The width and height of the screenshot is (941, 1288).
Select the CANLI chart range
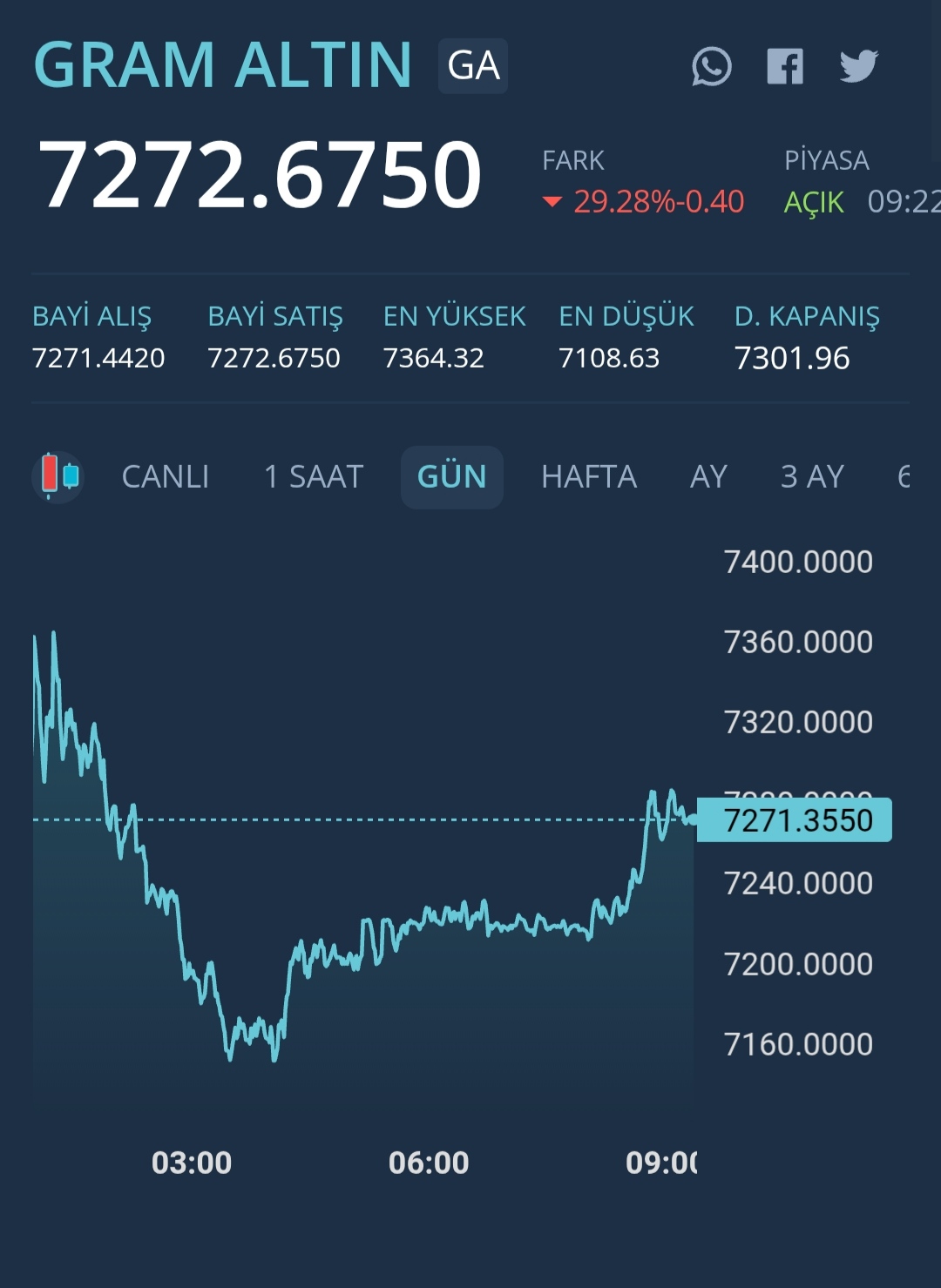166,477
